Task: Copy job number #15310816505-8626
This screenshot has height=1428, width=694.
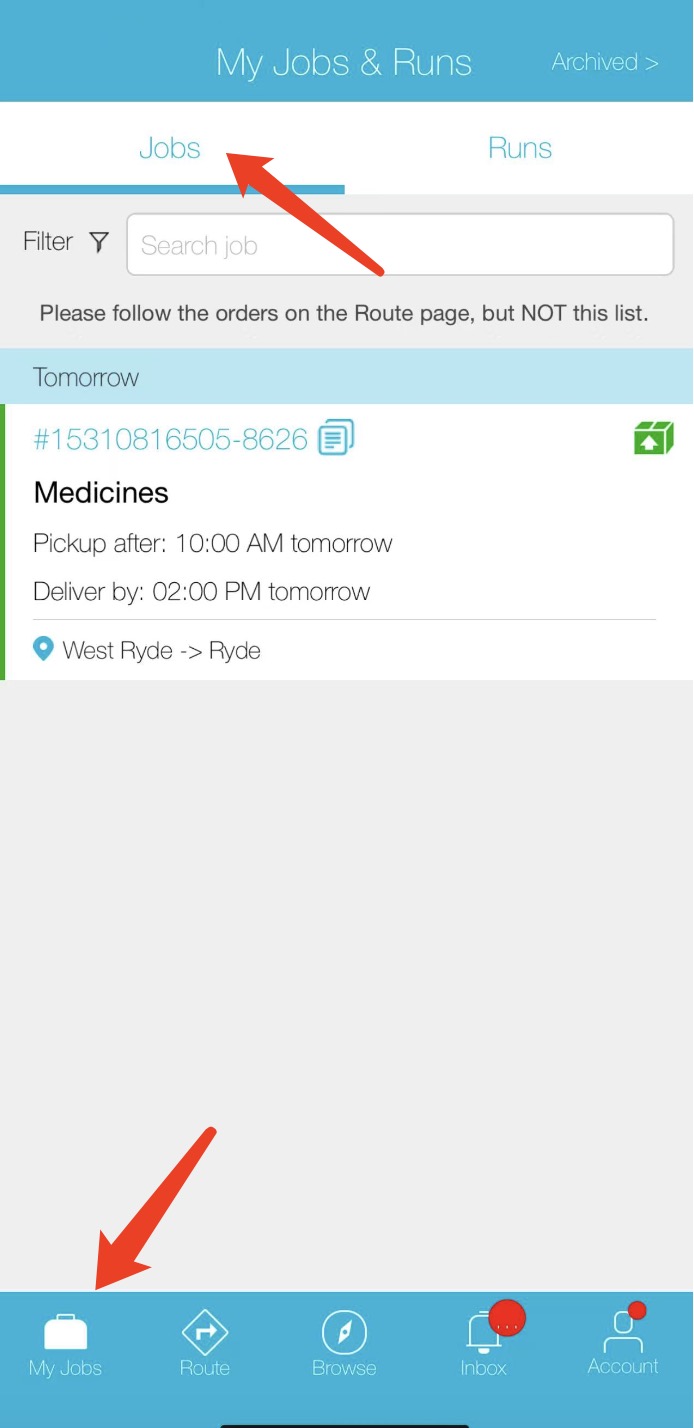Action: point(336,438)
